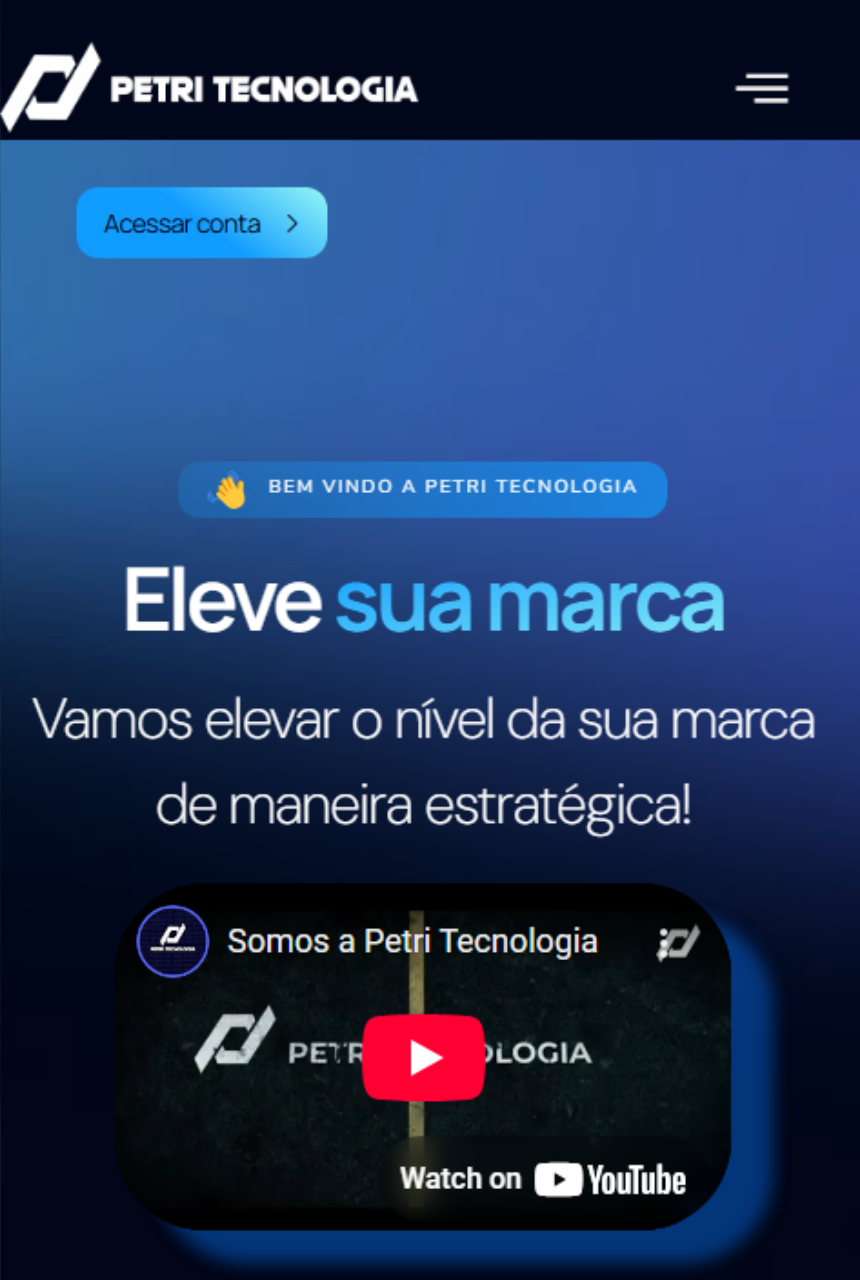
Task: Open the hamburger navigation menu
Action: pyautogui.click(x=762, y=88)
